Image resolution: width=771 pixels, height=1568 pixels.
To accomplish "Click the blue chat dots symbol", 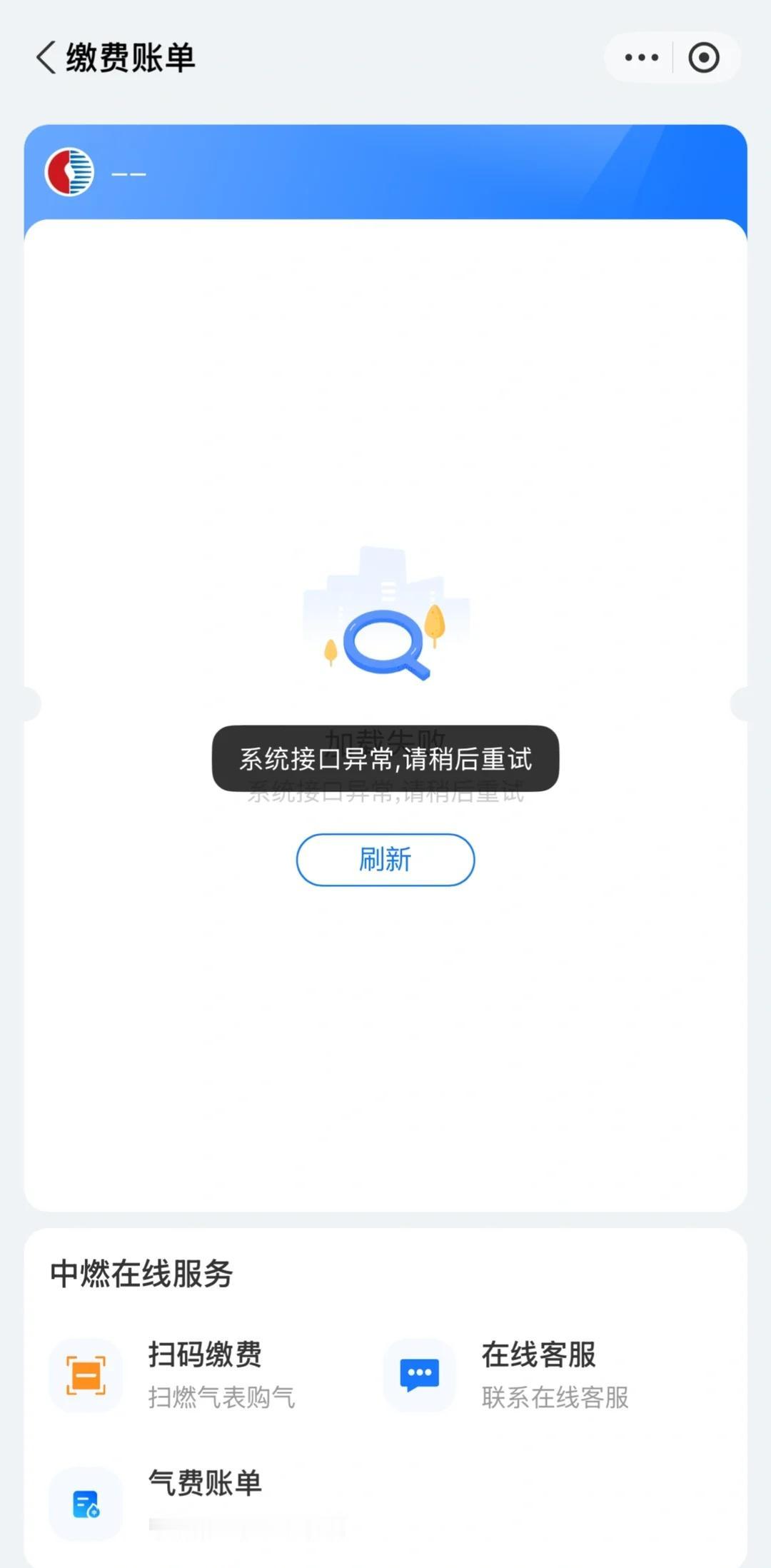I will tap(418, 1373).
